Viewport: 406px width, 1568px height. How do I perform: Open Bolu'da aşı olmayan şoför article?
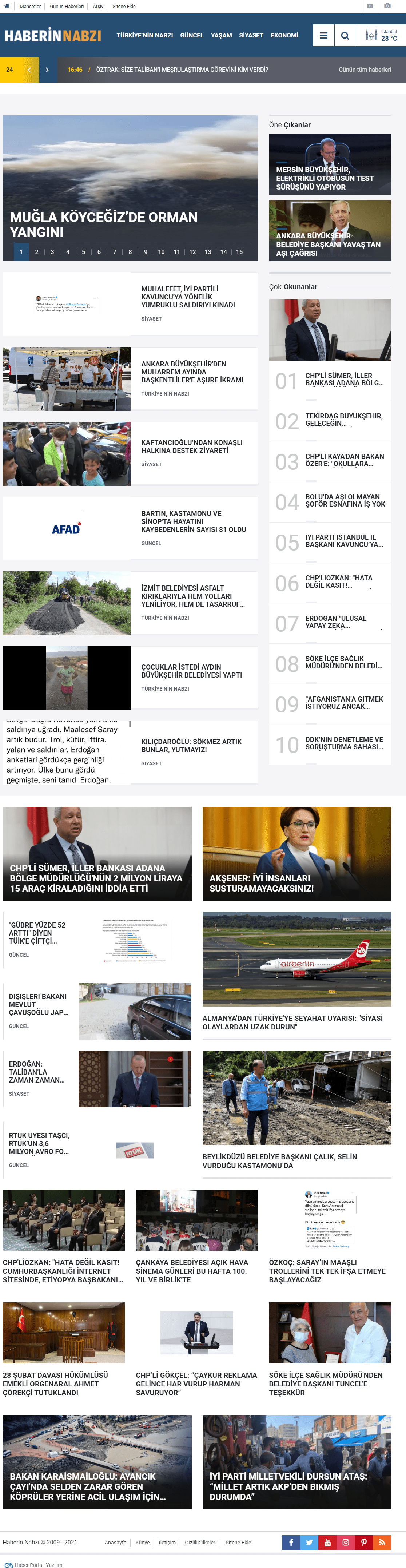pyautogui.click(x=345, y=500)
